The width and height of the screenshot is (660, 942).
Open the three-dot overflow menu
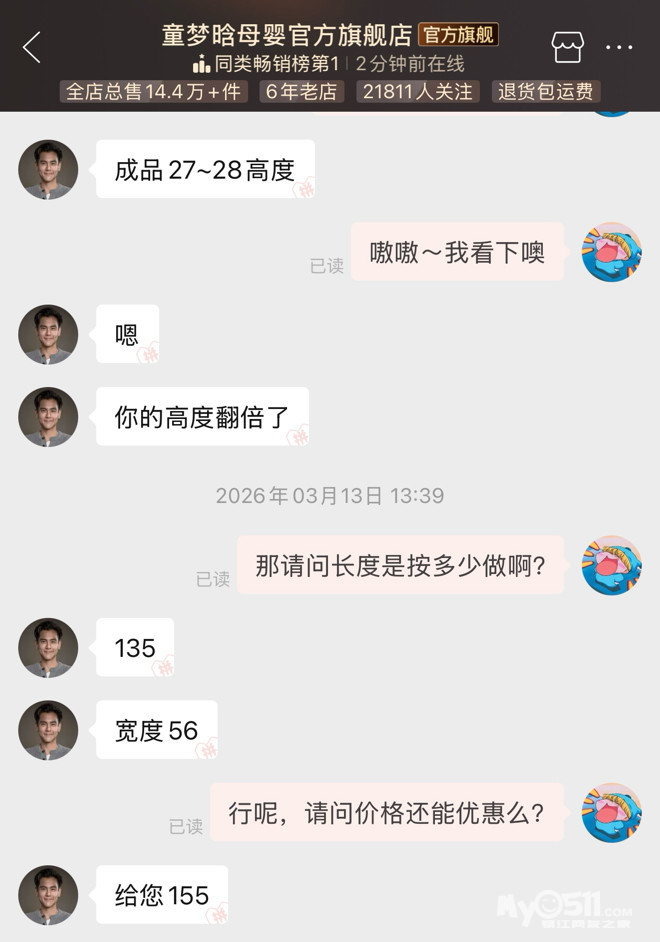coord(619,47)
